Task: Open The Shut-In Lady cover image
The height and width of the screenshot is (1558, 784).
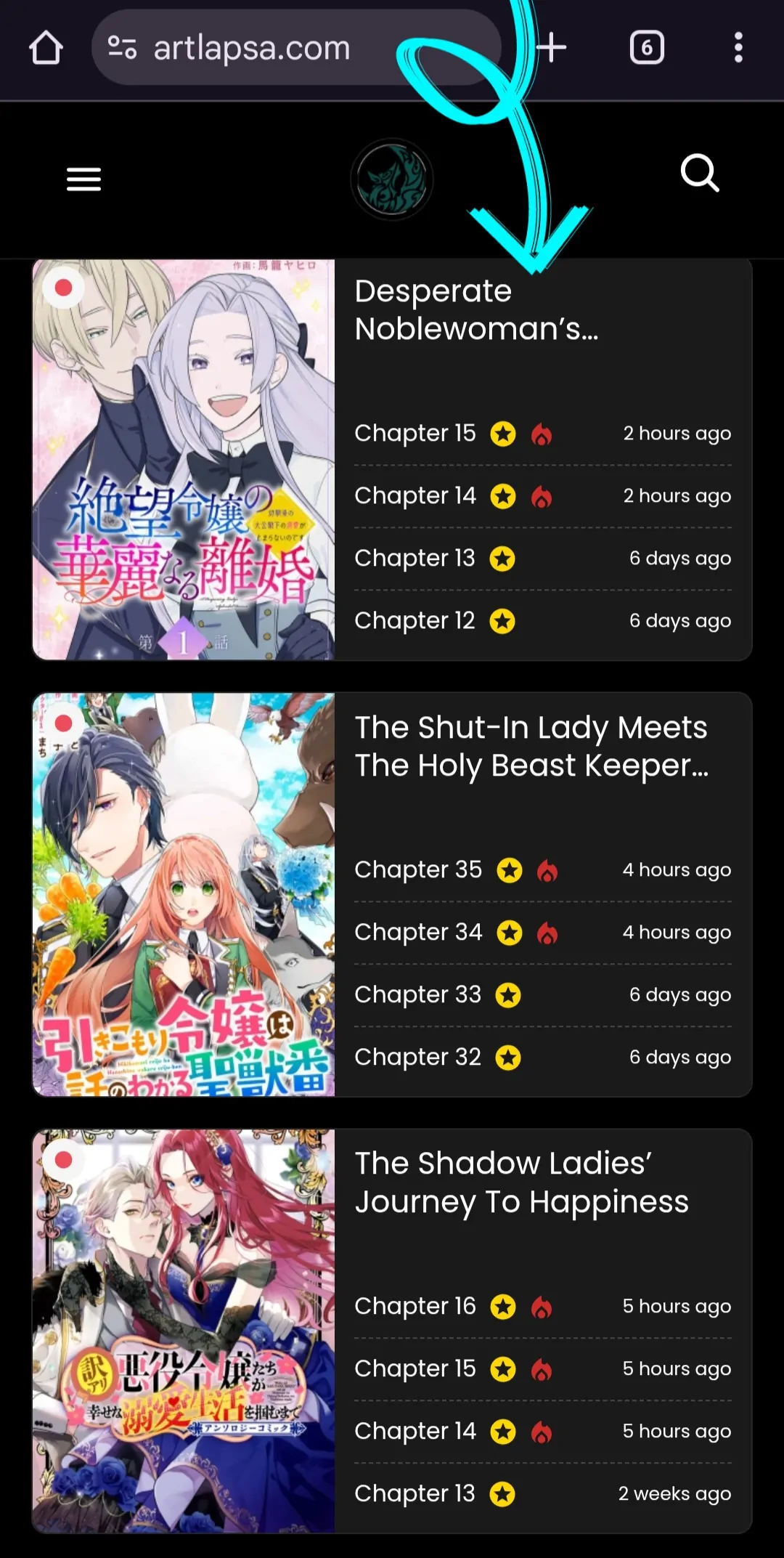Action: (x=184, y=895)
